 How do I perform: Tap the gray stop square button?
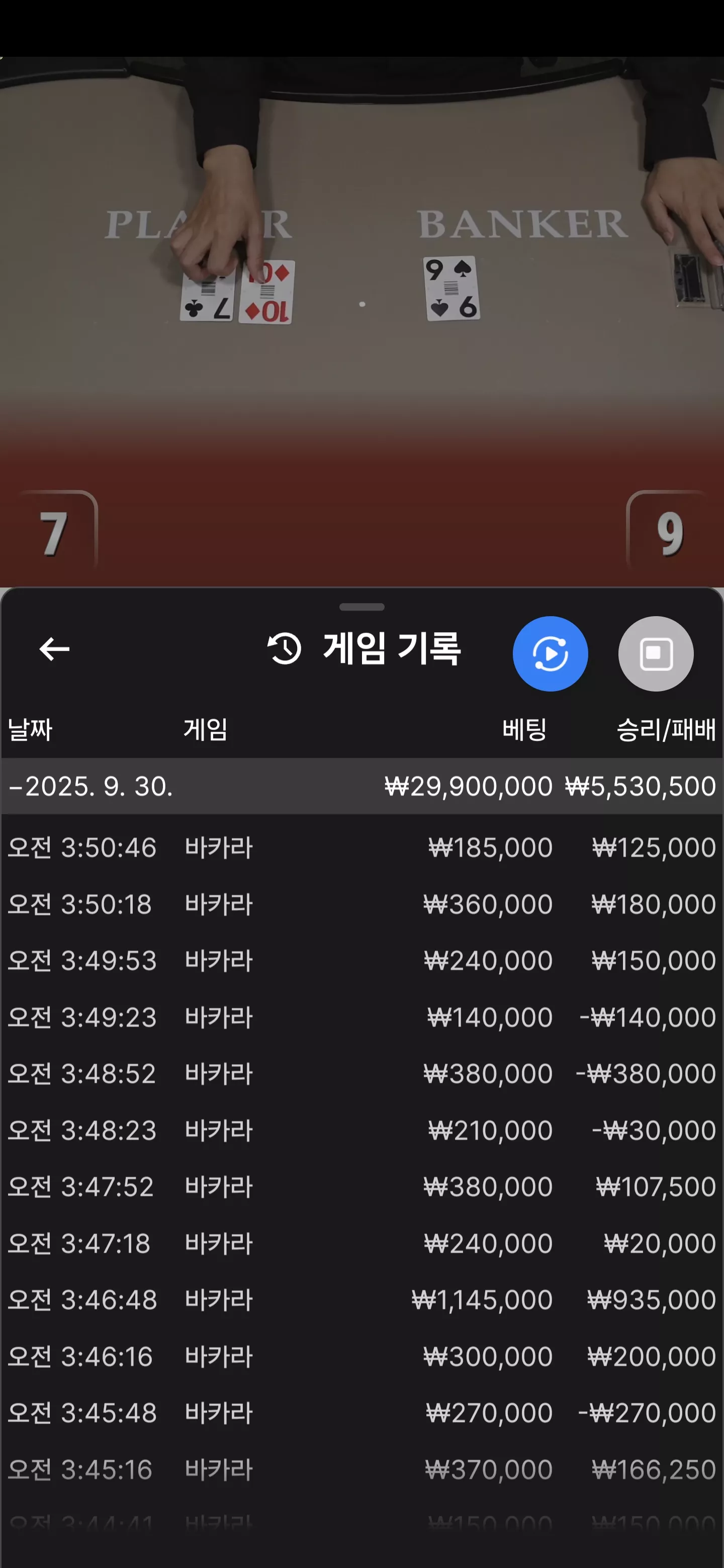656,654
